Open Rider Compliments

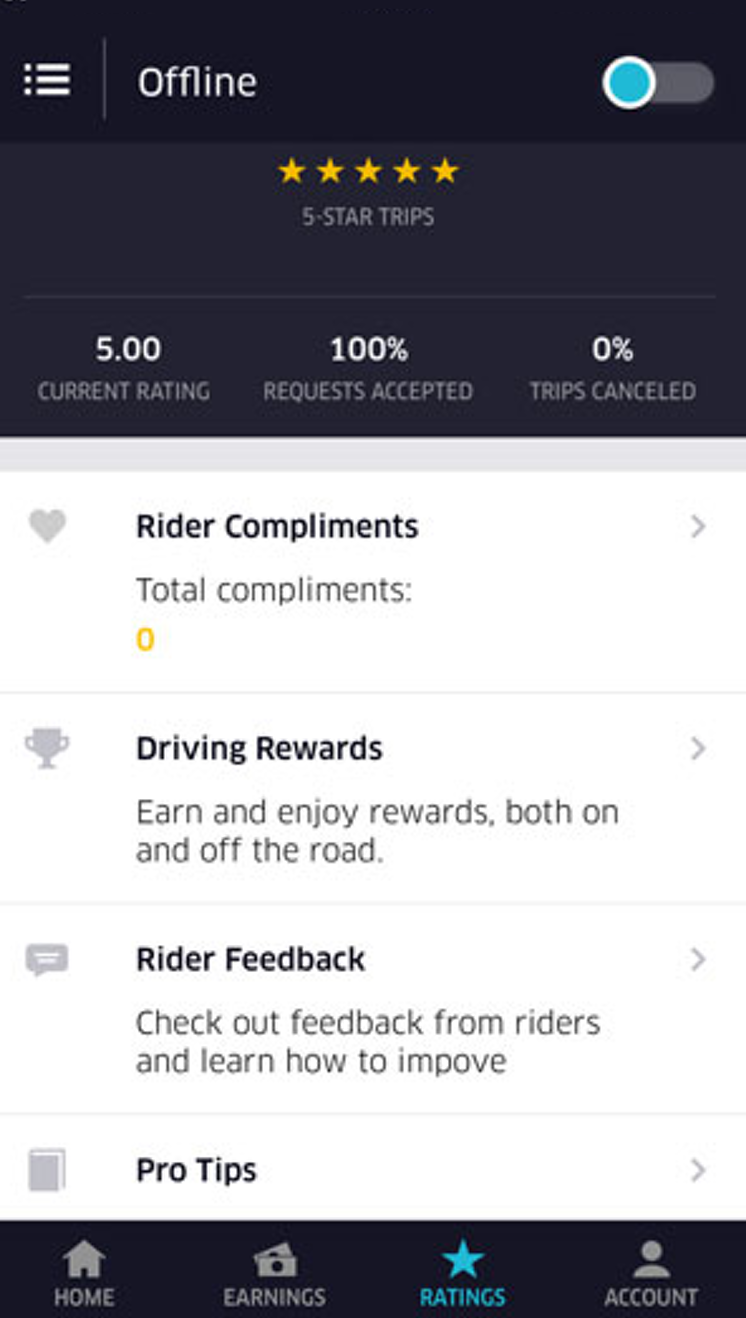point(372,527)
